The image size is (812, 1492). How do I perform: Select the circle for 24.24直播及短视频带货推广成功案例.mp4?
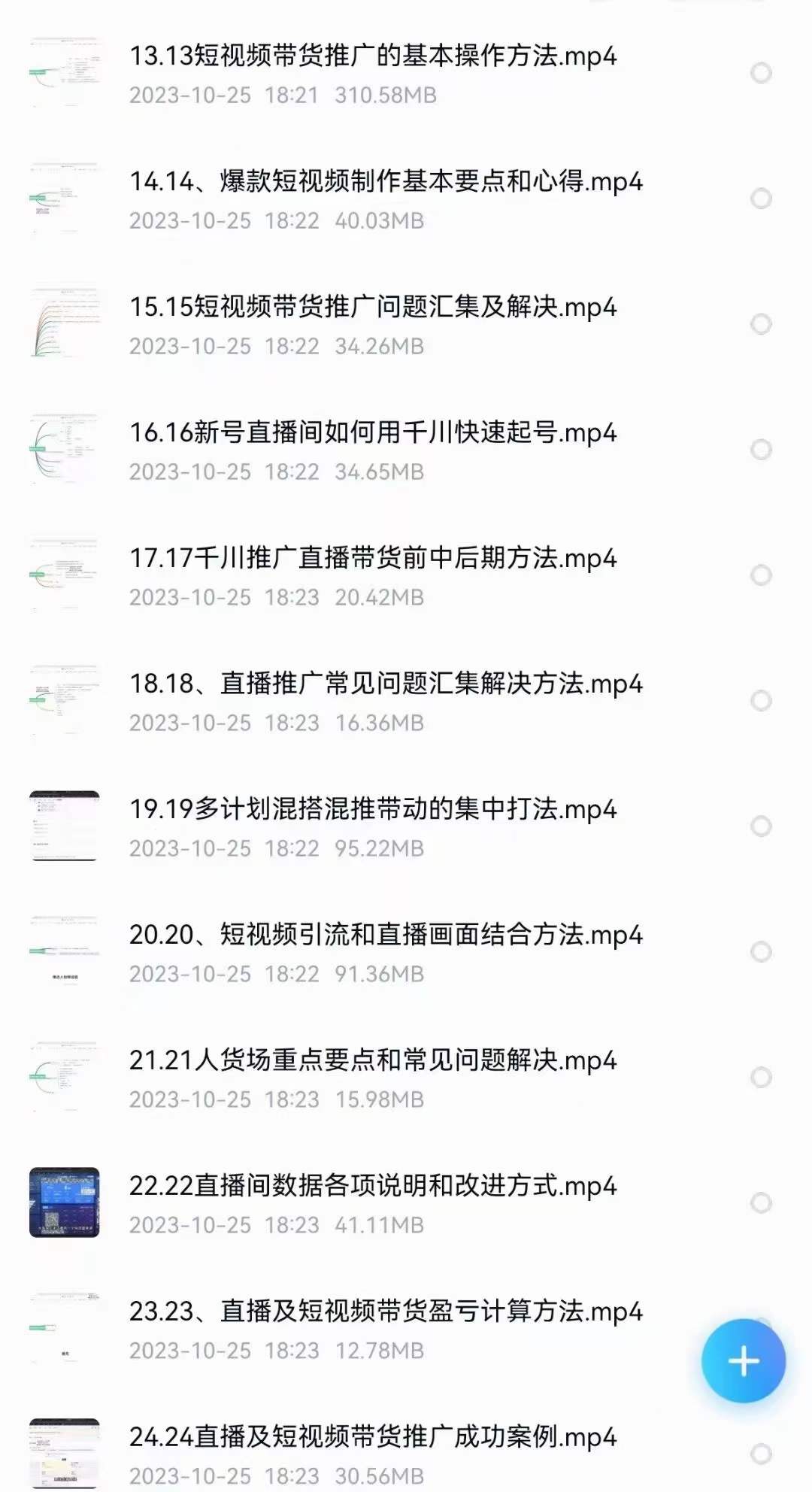tap(761, 1454)
